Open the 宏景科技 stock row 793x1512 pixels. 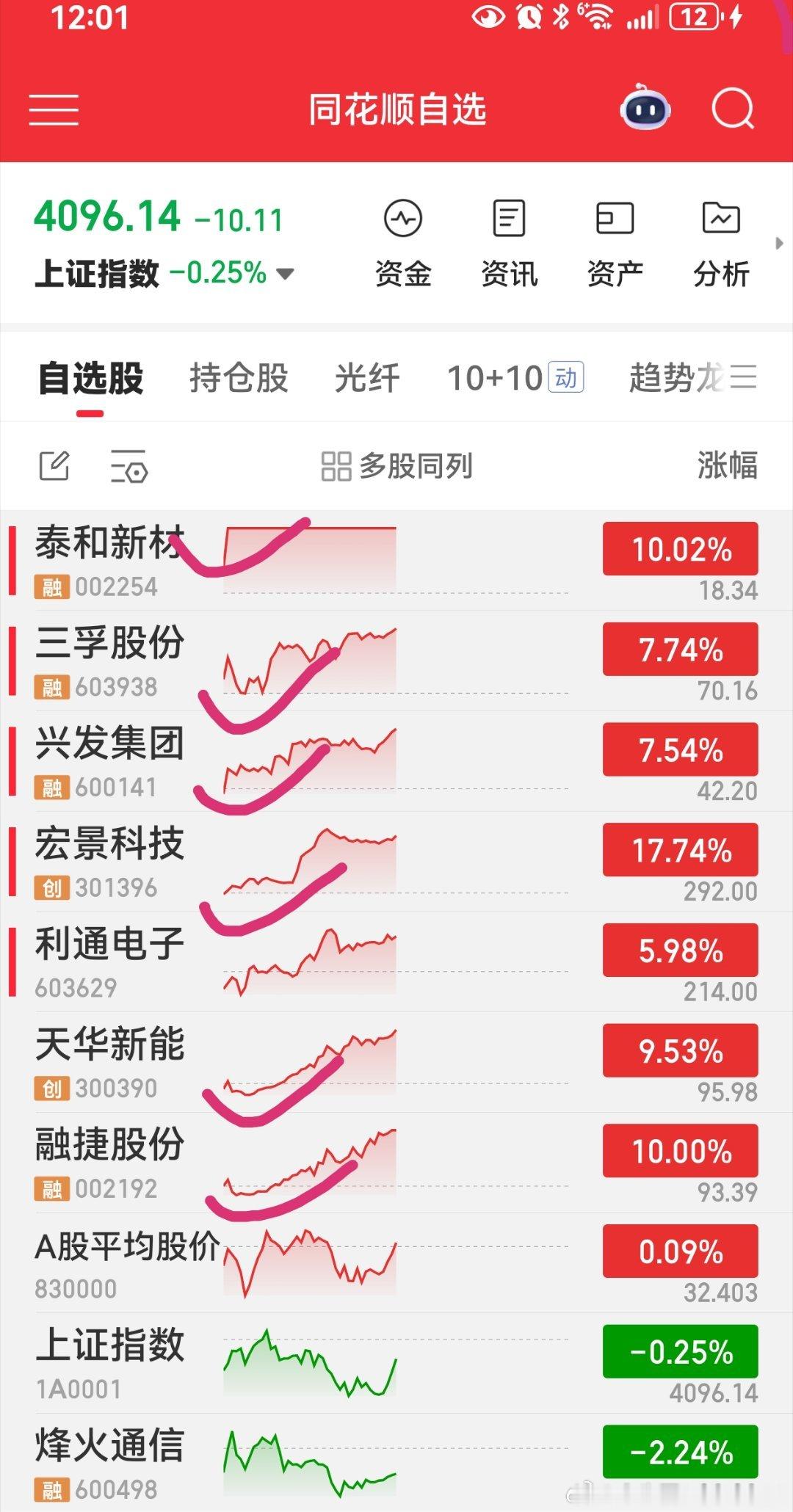point(396,862)
